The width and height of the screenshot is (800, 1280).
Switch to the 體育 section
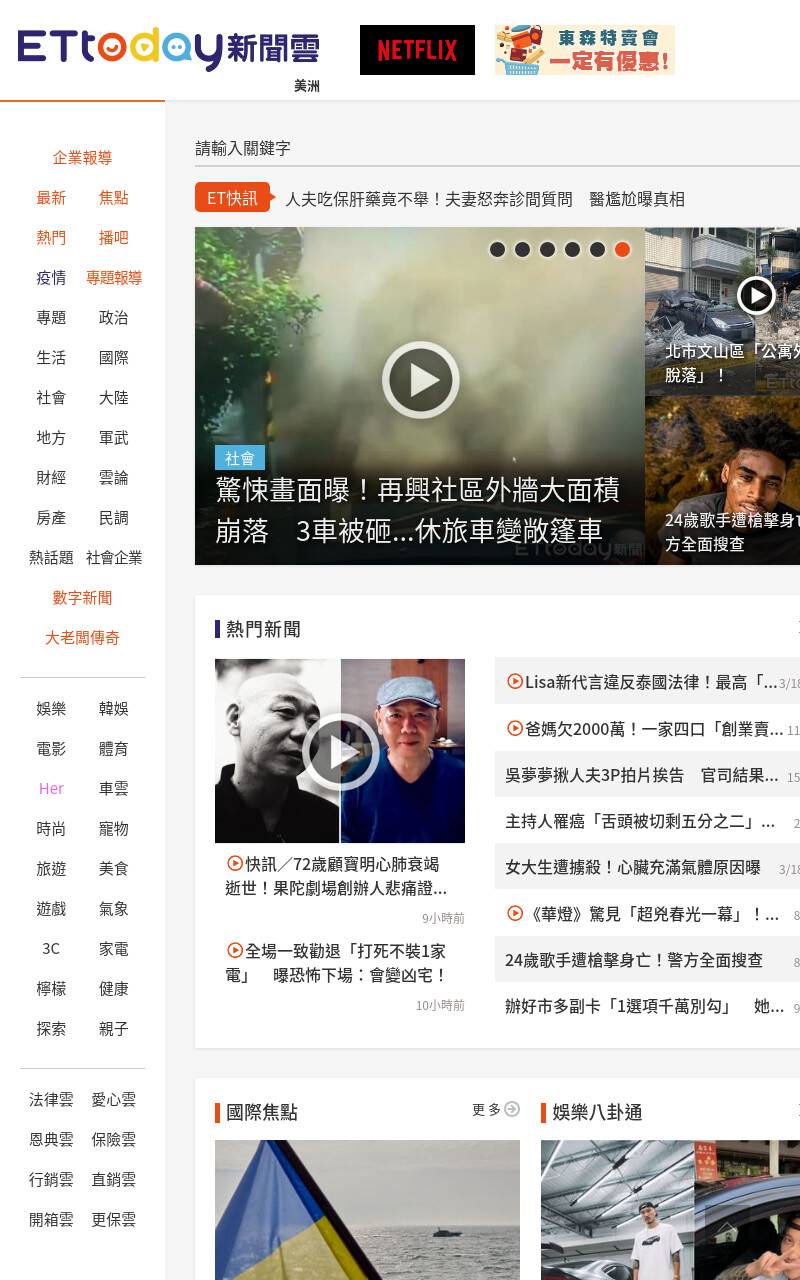[x=114, y=749]
